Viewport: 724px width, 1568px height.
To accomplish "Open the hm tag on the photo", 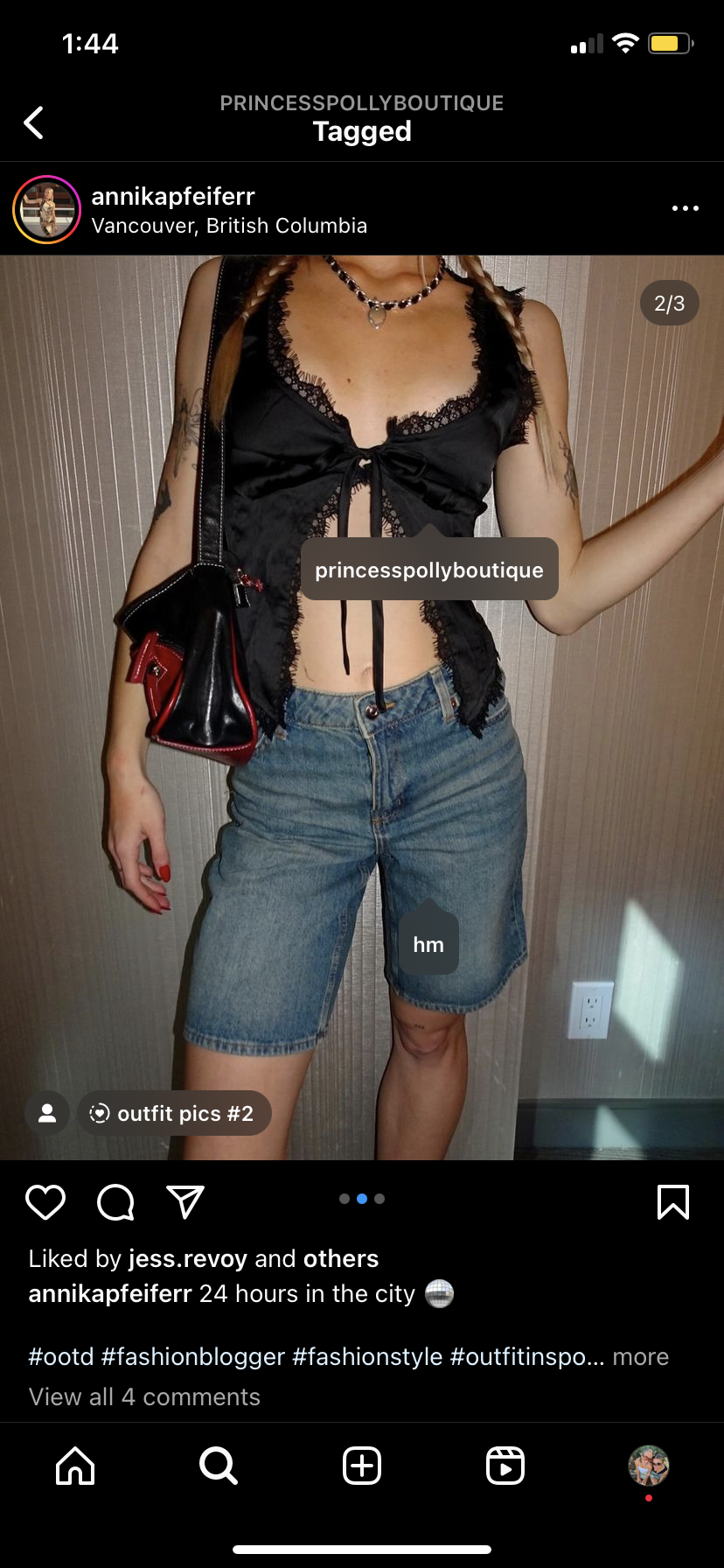I will point(428,945).
